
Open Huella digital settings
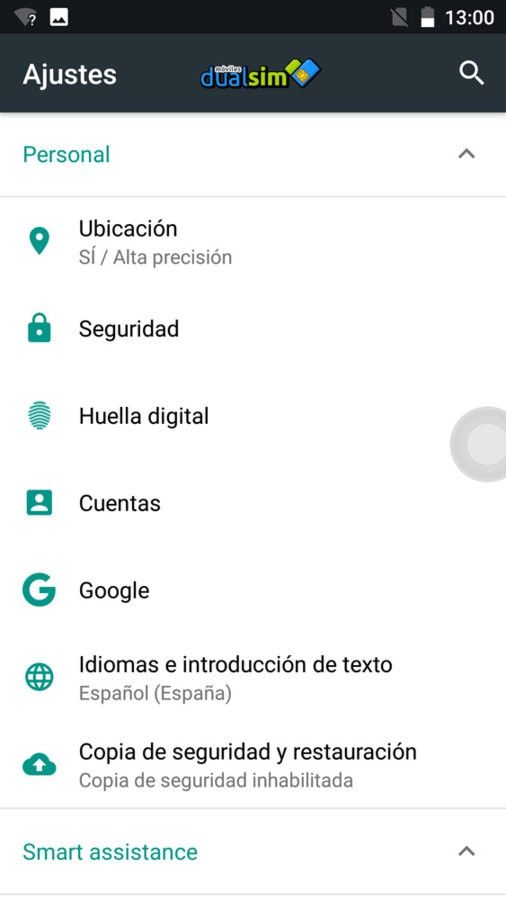[253, 416]
